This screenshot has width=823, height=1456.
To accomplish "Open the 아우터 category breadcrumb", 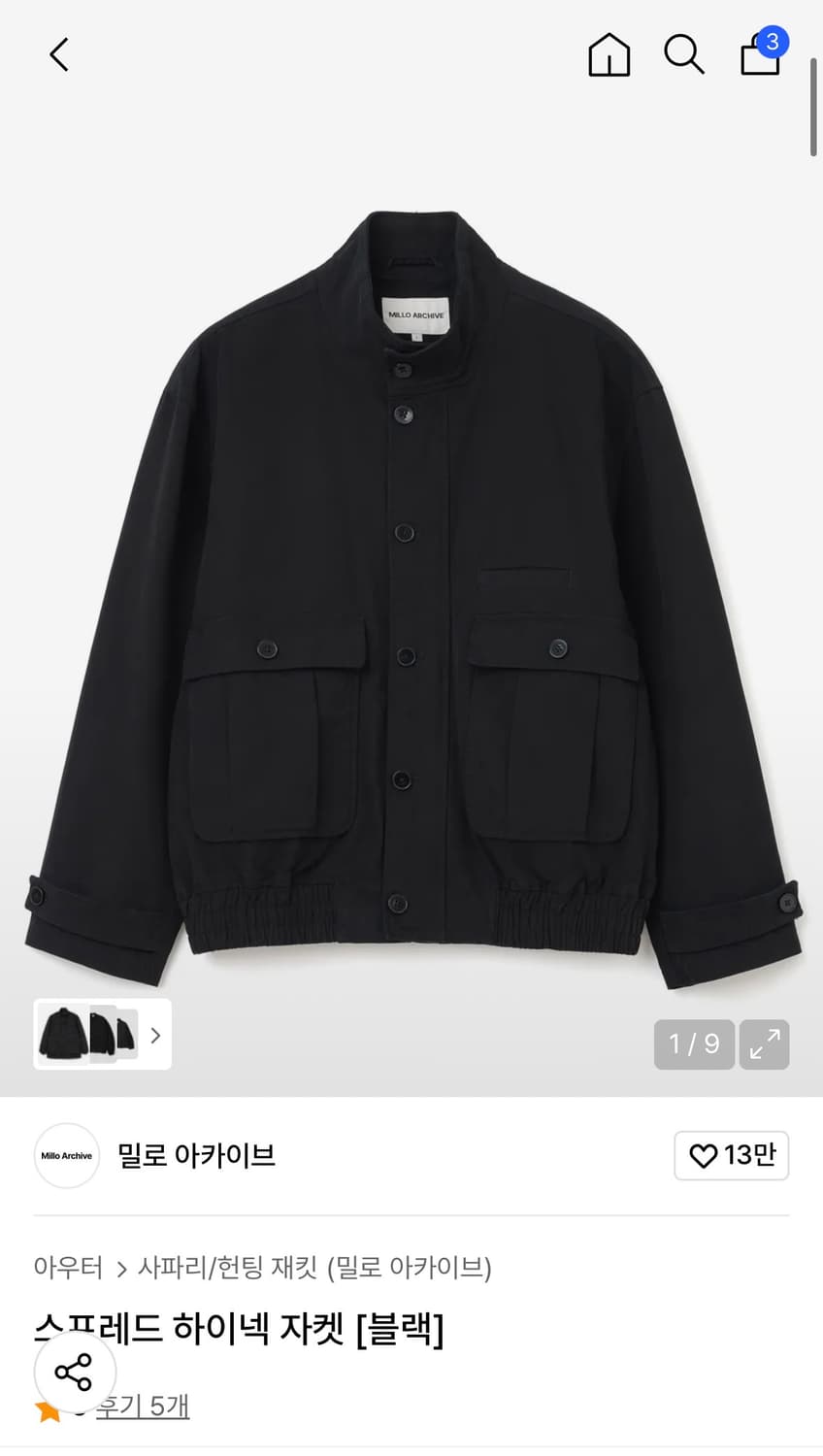I will click(68, 1267).
